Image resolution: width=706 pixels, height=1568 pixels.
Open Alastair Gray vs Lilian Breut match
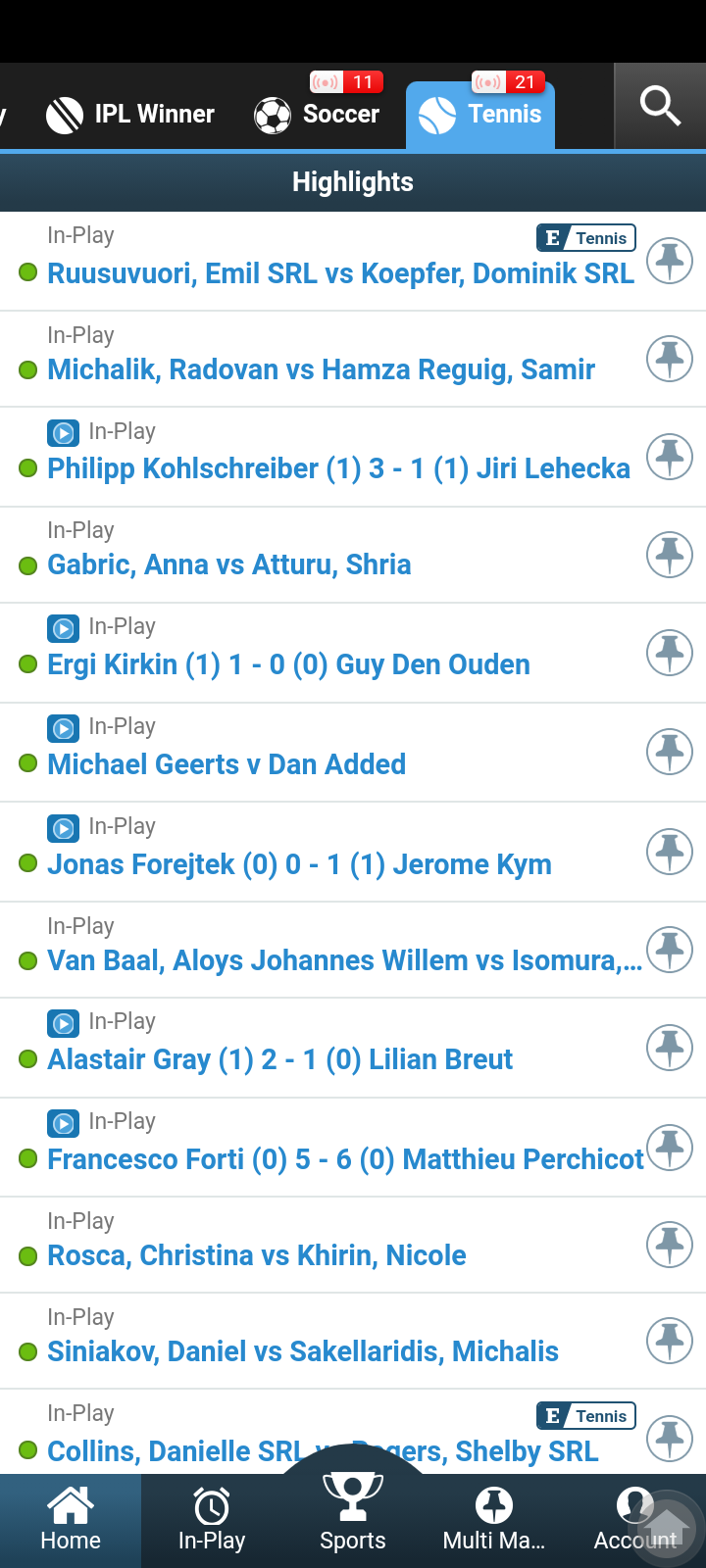[279, 1059]
